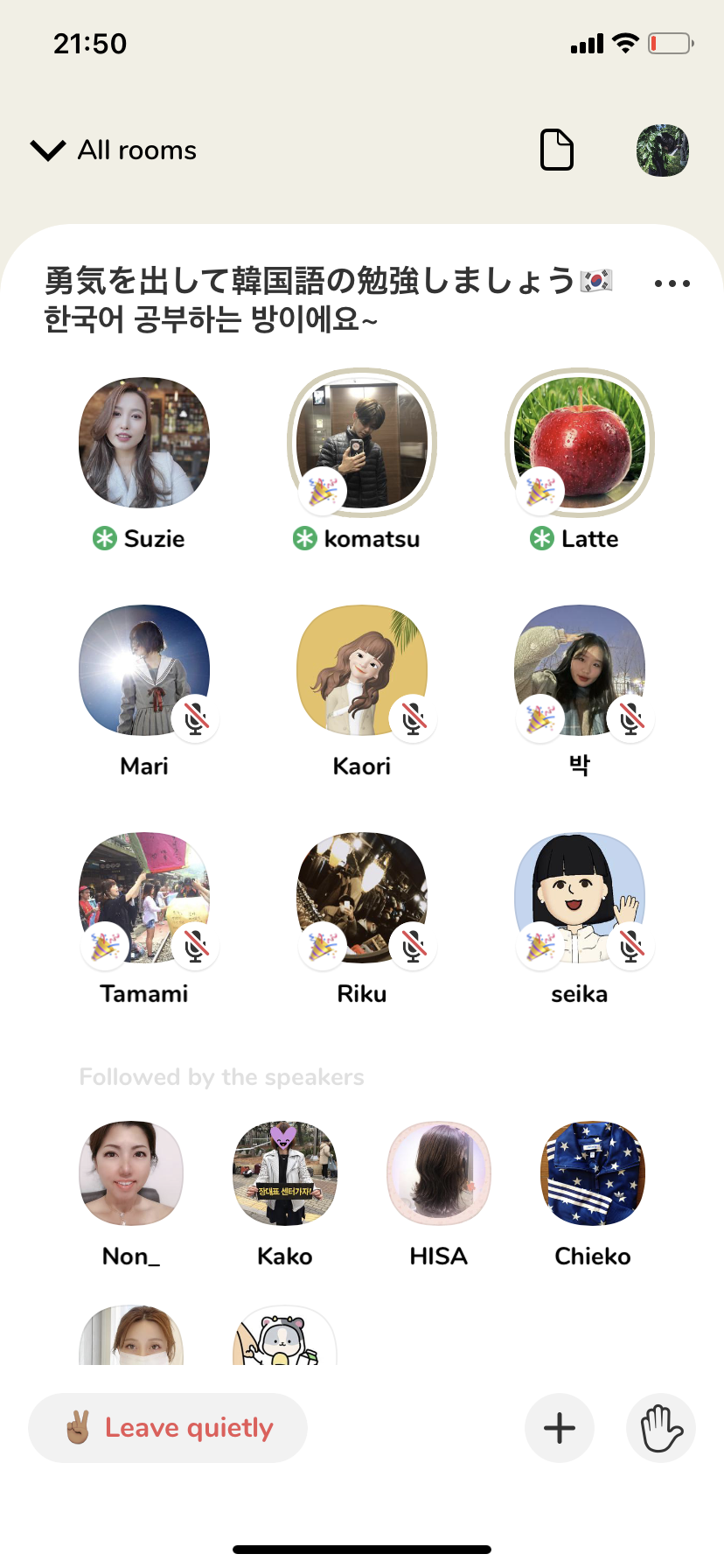724x1568 pixels.
Task: Open Tamami's profile
Action: (x=144, y=898)
